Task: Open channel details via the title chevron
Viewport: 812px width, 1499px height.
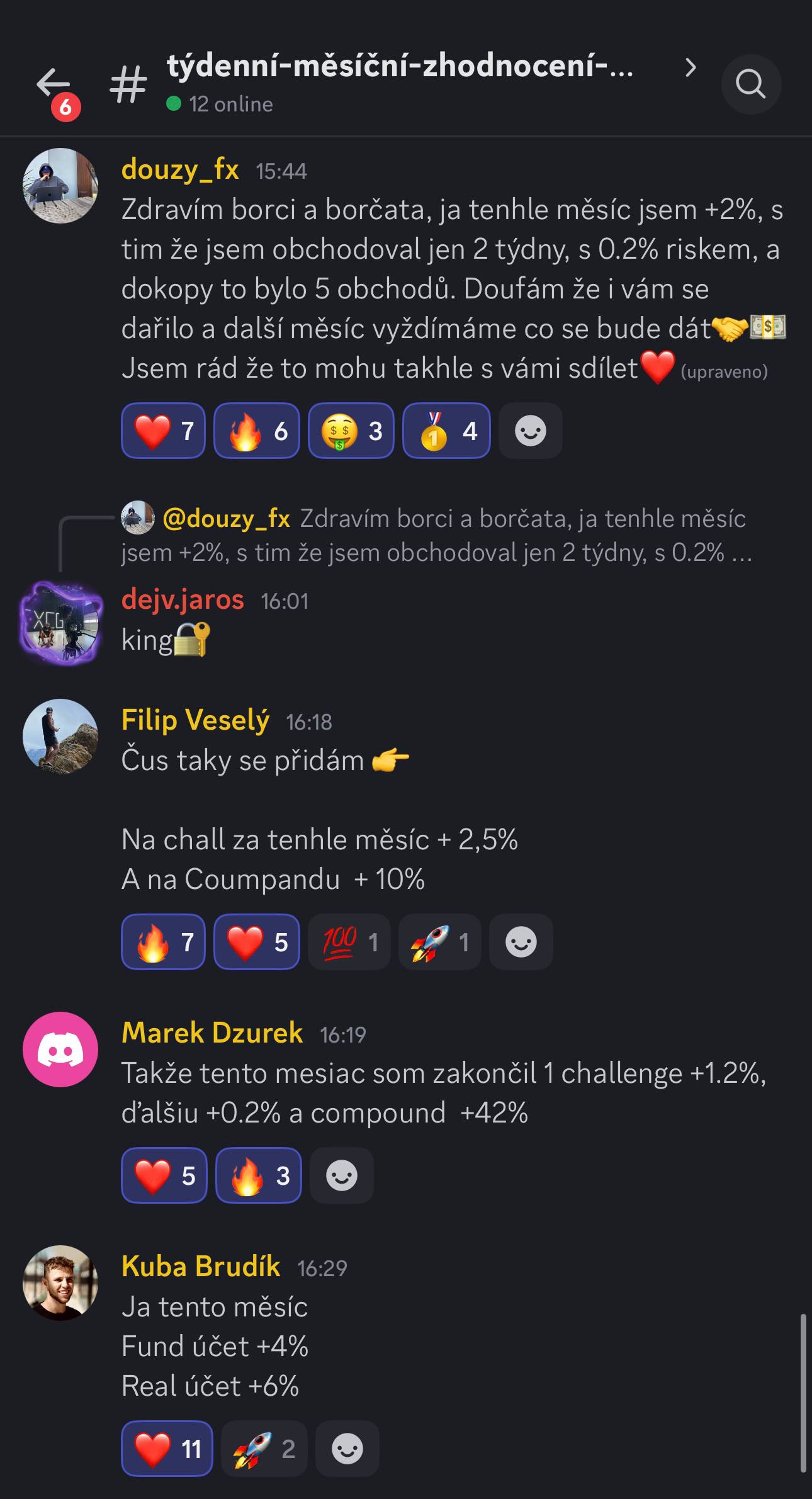Action: coord(691,67)
